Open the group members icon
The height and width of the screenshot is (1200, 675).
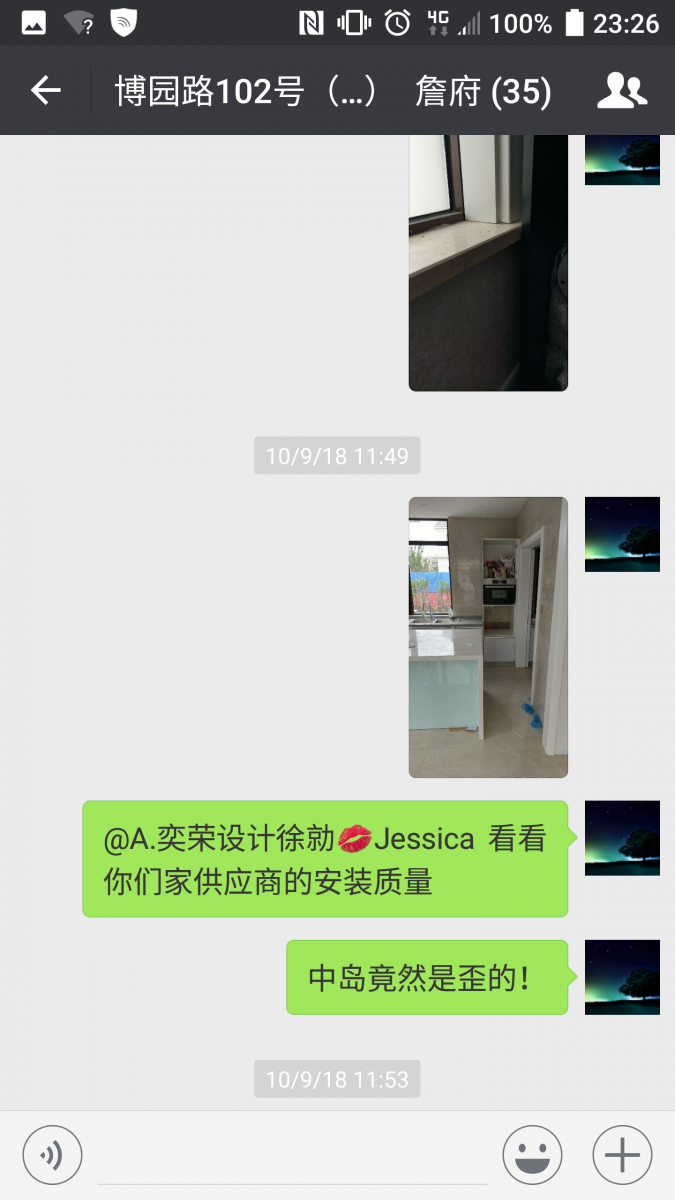pyautogui.click(x=622, y=92)
